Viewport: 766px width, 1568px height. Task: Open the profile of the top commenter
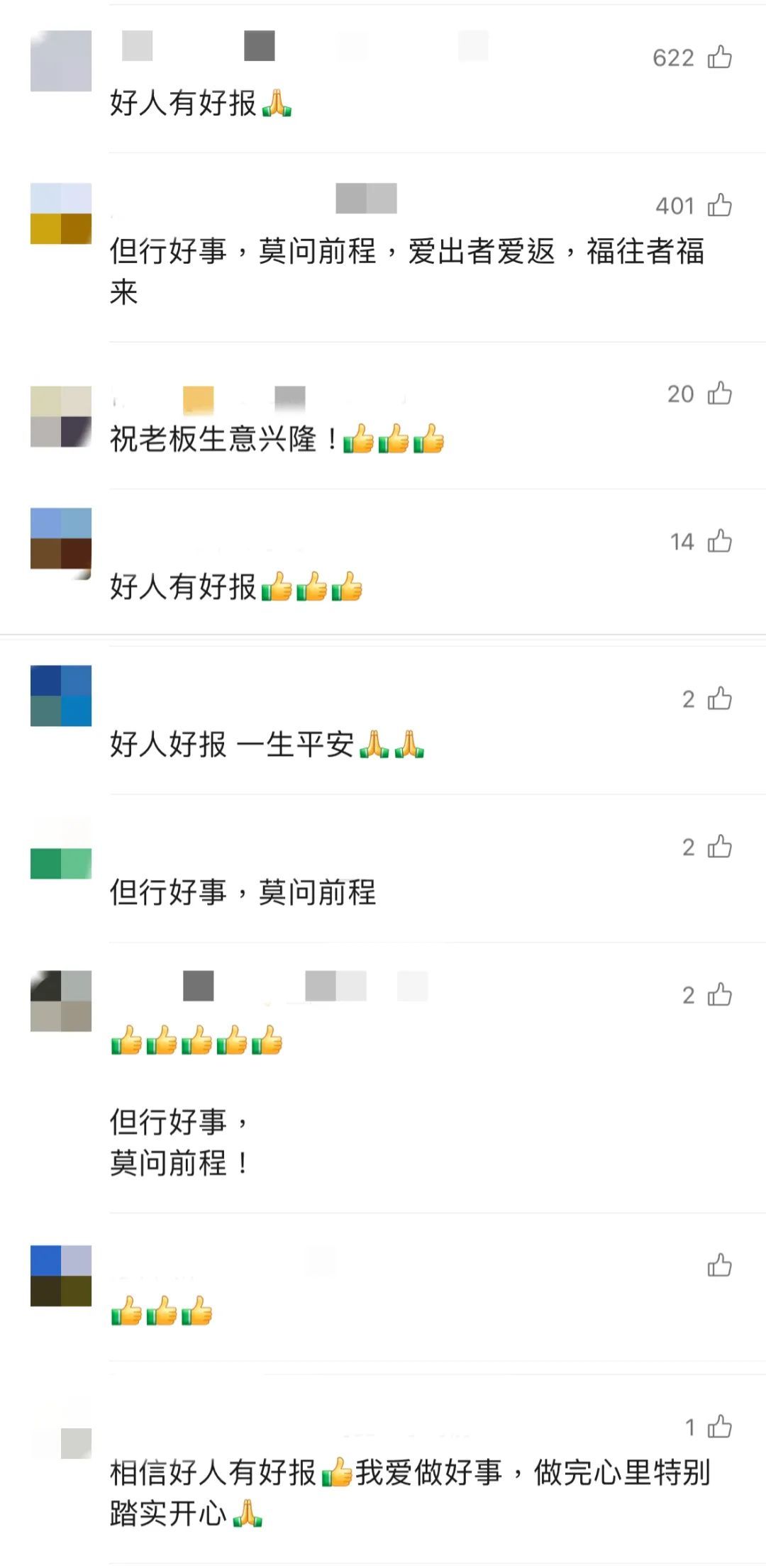tap(61, 60)
